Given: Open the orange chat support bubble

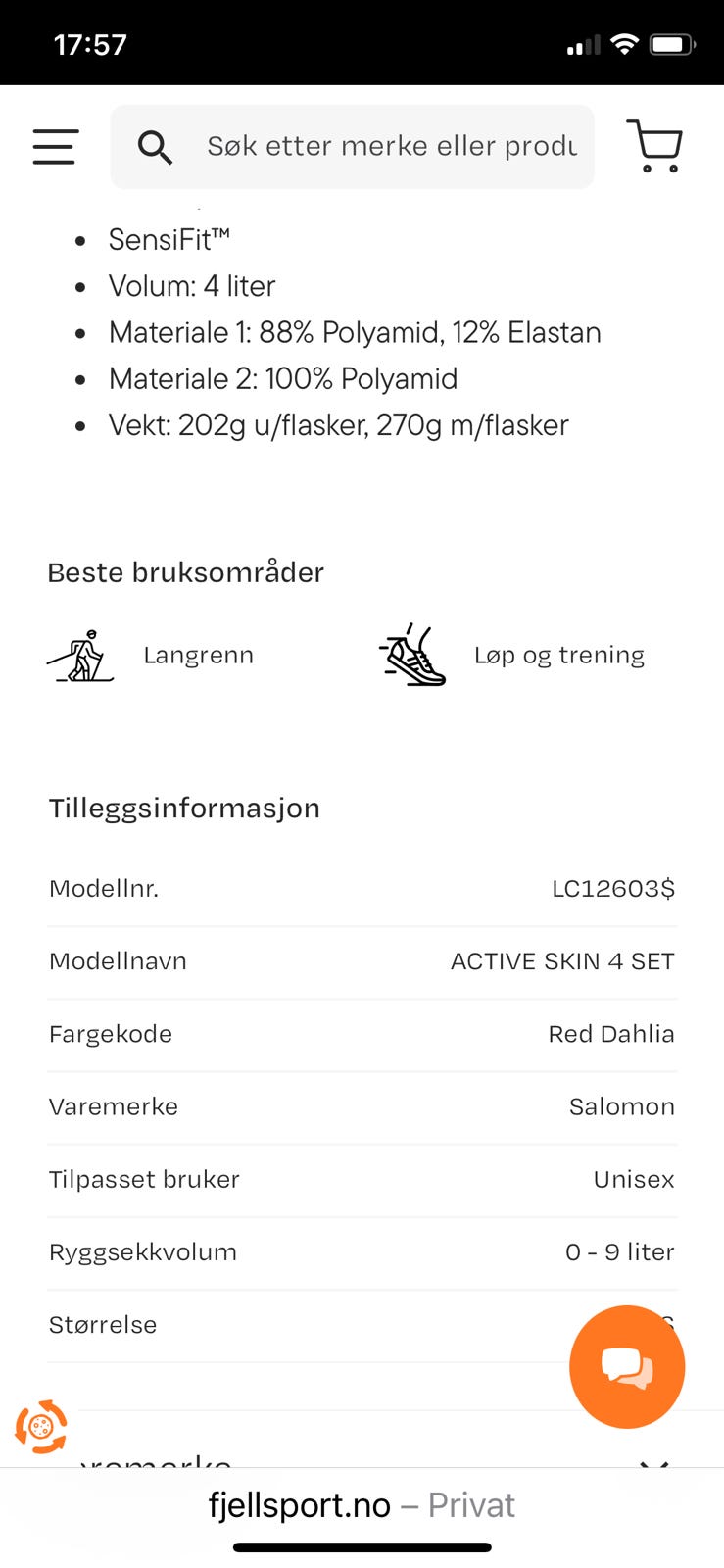Looking at the screenshot, I should 626,1366.
